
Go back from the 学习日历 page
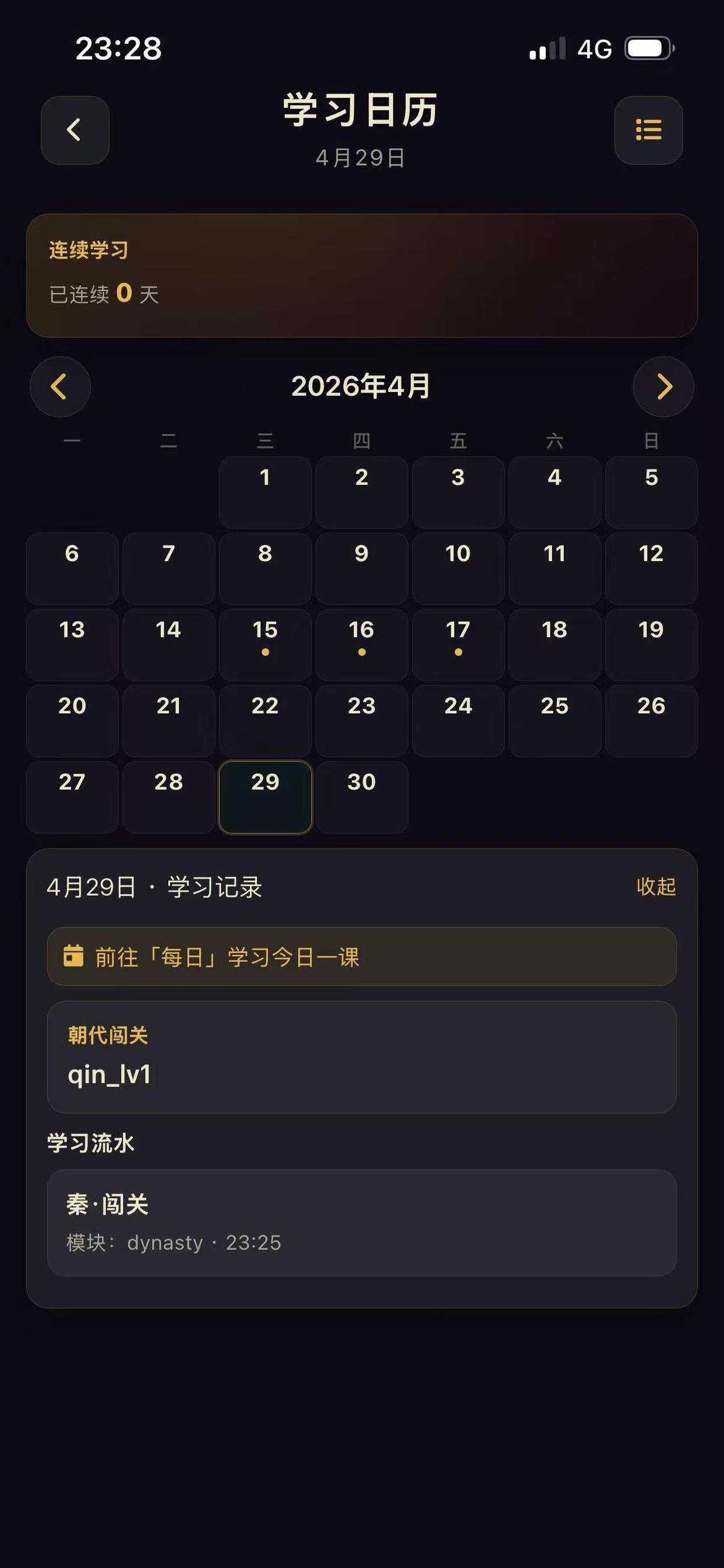point(75,130)
